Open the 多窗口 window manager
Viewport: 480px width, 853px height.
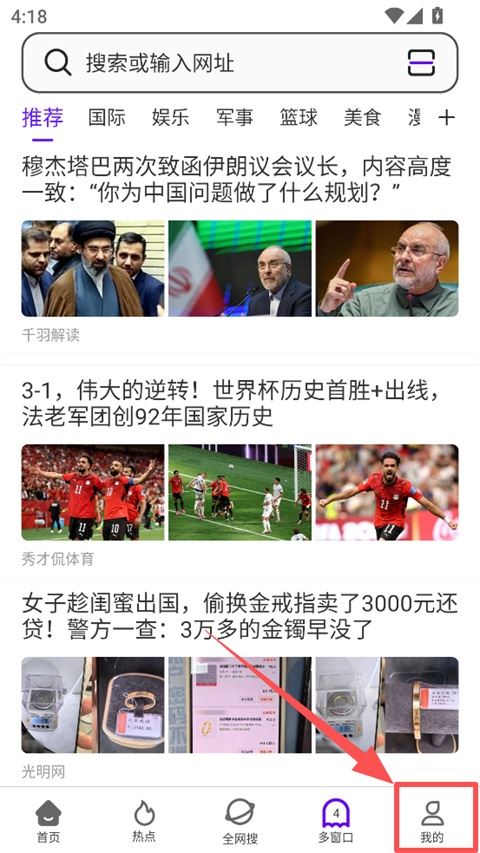click(336, 821)
